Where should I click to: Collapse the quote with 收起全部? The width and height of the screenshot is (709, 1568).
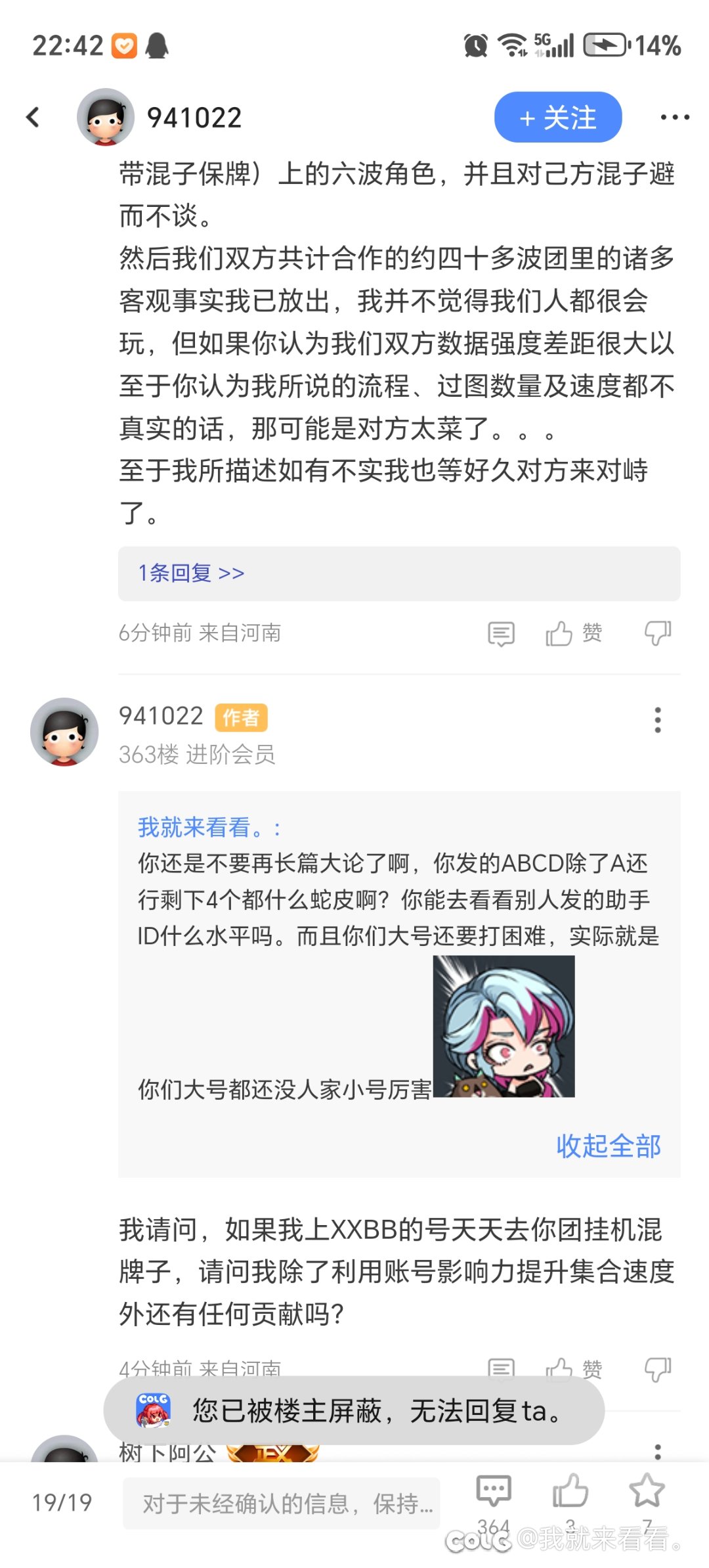click(x=609, y=1146)
